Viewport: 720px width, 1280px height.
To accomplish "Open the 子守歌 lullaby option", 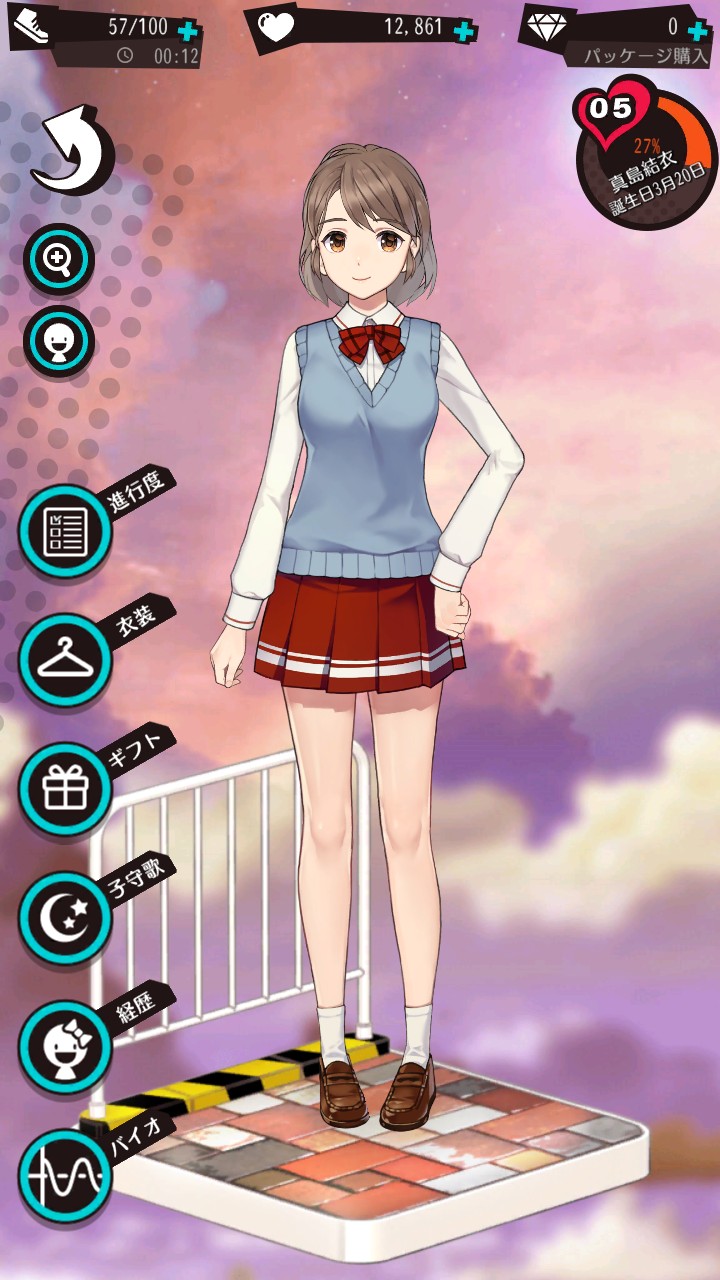I will (x=65, y=918).
